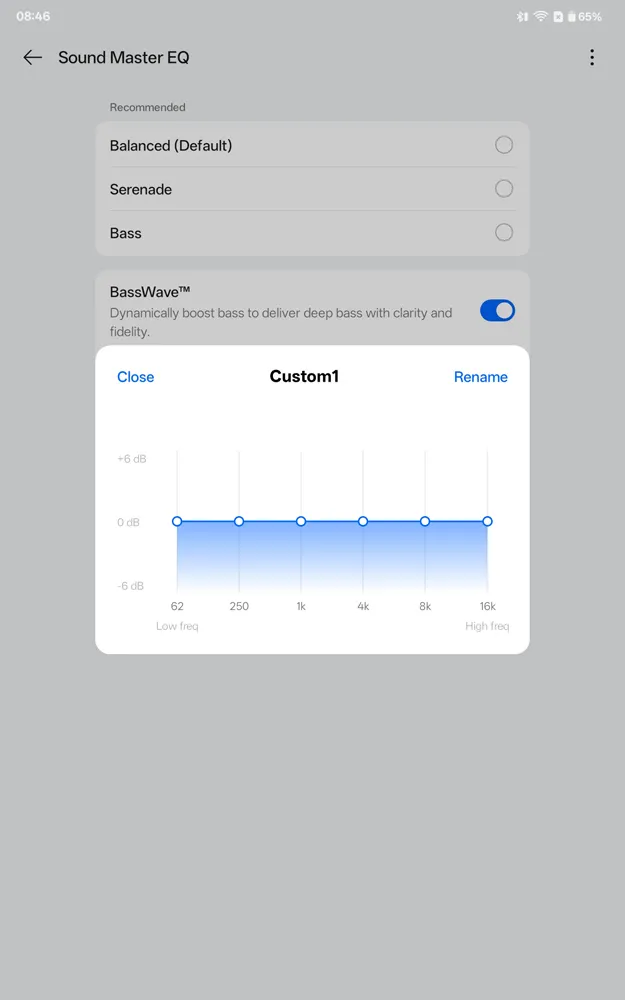Tap the 4k band handle
Image resolution: width=625 pixels, height=1000 pixels.
[363, 521]
